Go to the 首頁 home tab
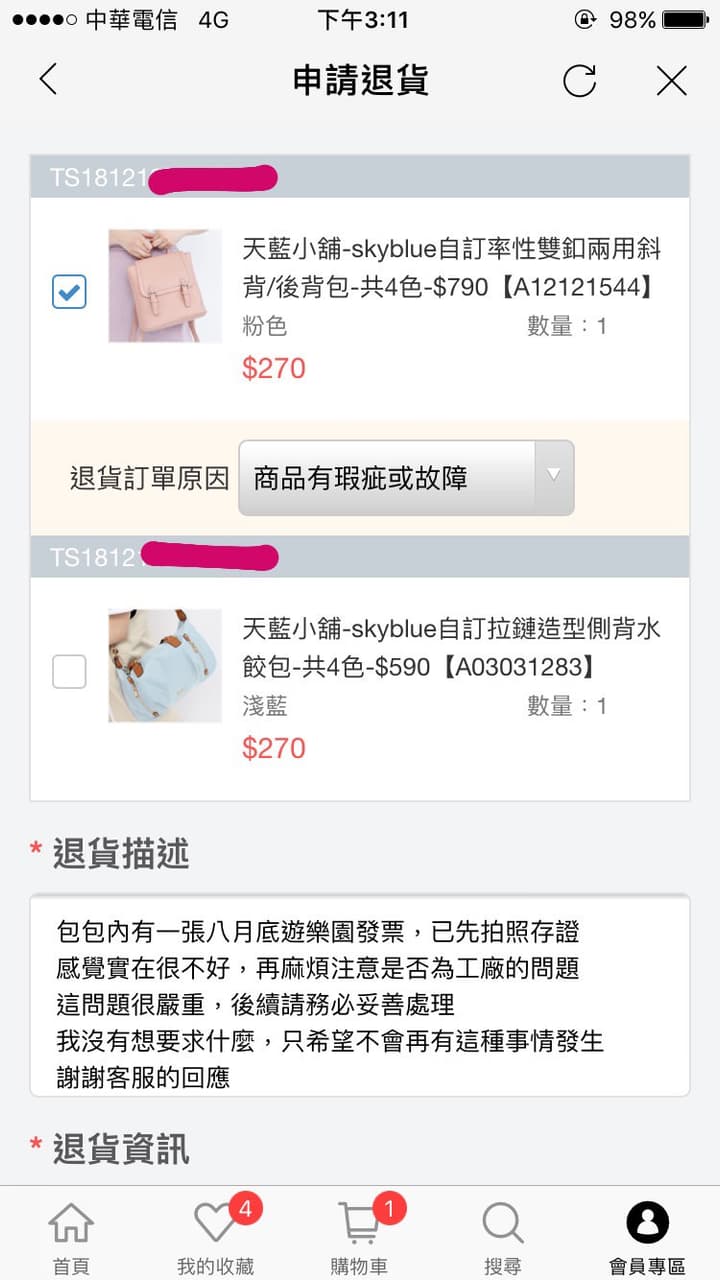 (x=71, y=1236)
